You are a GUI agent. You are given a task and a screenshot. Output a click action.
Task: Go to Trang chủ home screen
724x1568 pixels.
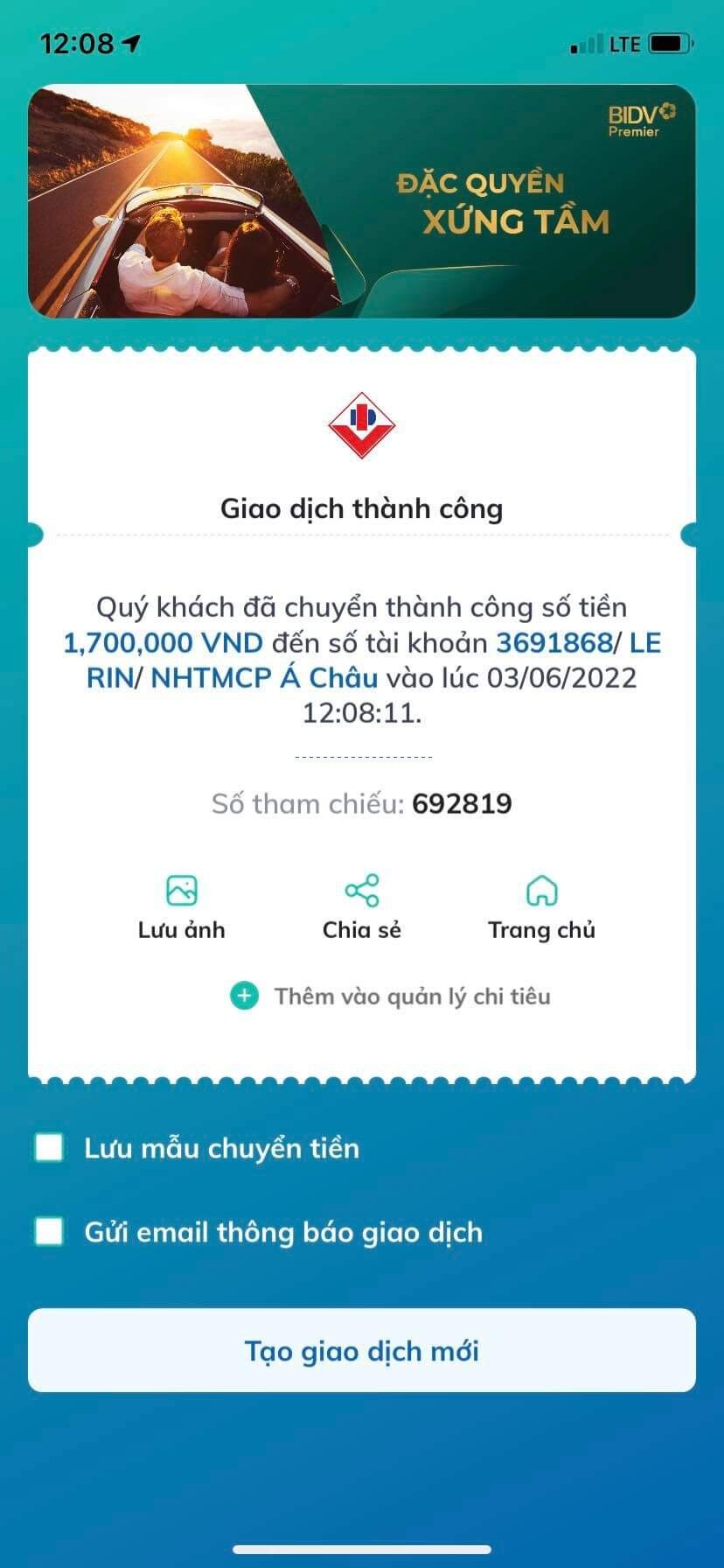coord(541,906)
